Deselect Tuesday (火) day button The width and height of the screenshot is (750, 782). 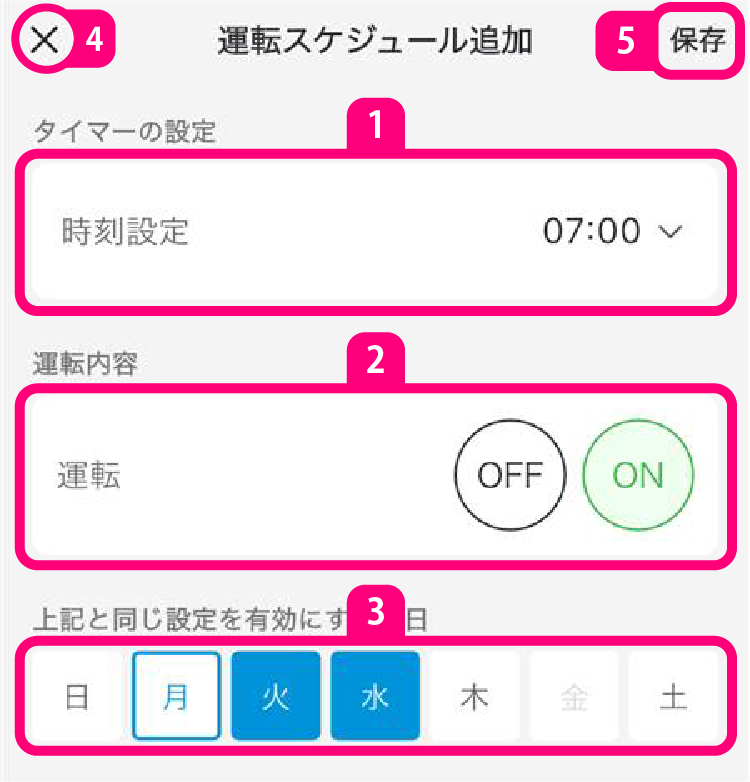(x=276, y=697)
